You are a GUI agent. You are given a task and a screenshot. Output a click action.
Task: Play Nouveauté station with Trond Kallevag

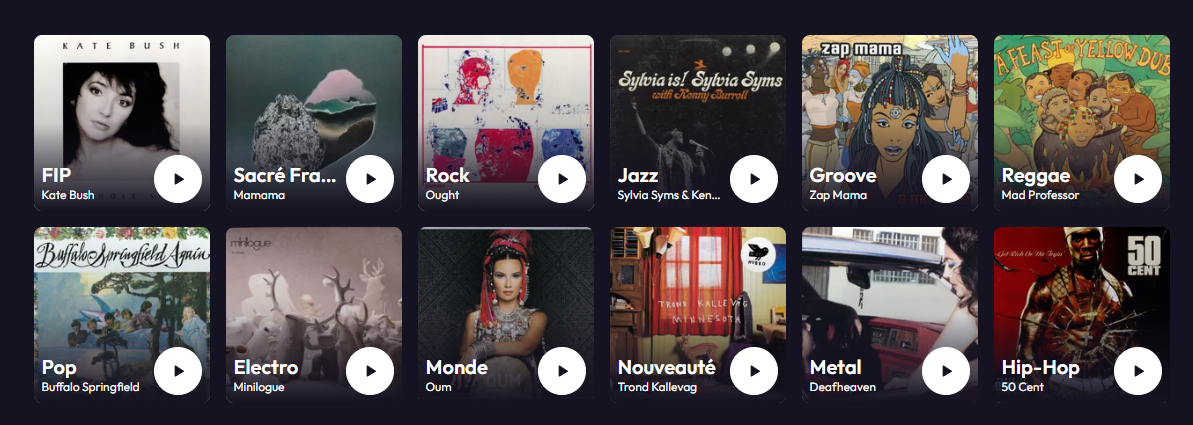pos(754,371)
